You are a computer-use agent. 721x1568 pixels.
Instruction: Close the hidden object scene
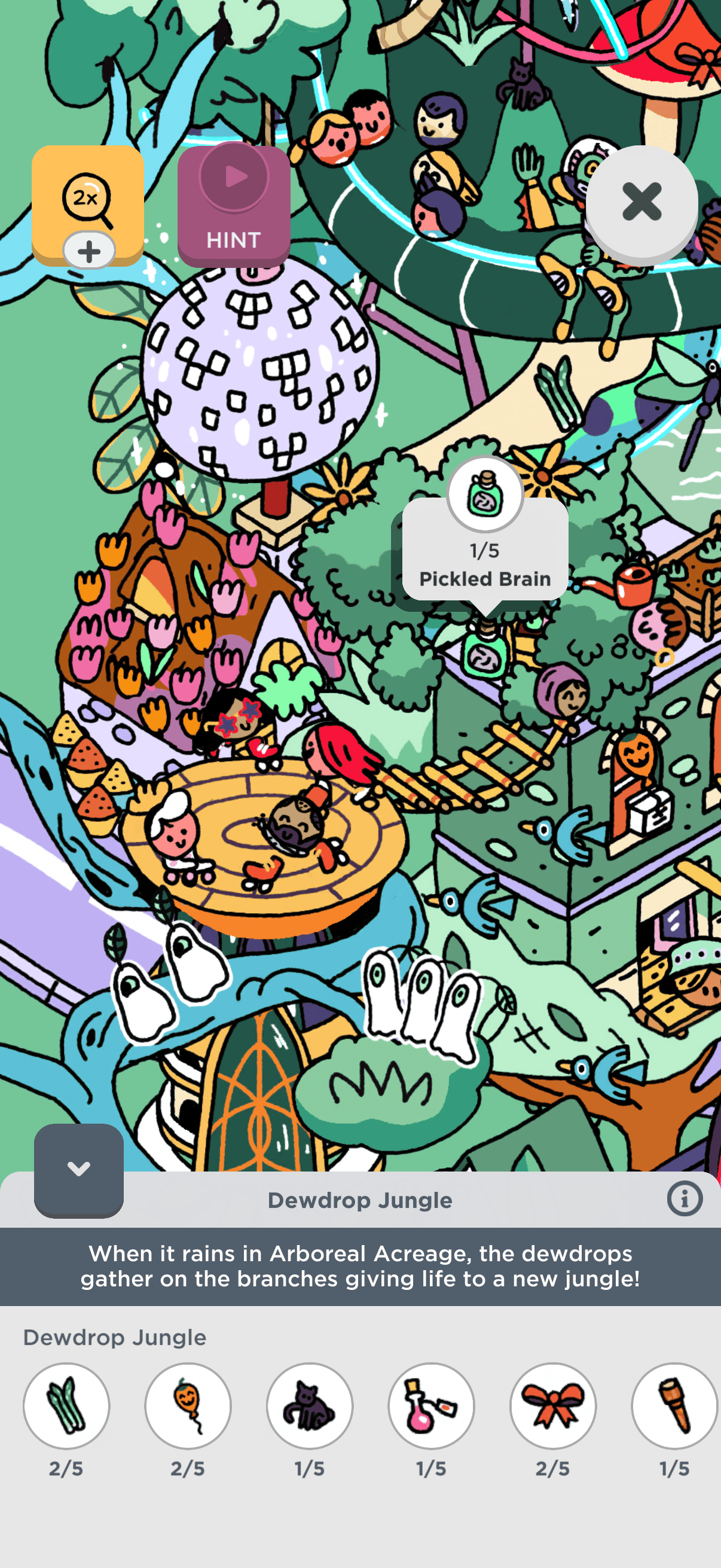click(641, 202)
